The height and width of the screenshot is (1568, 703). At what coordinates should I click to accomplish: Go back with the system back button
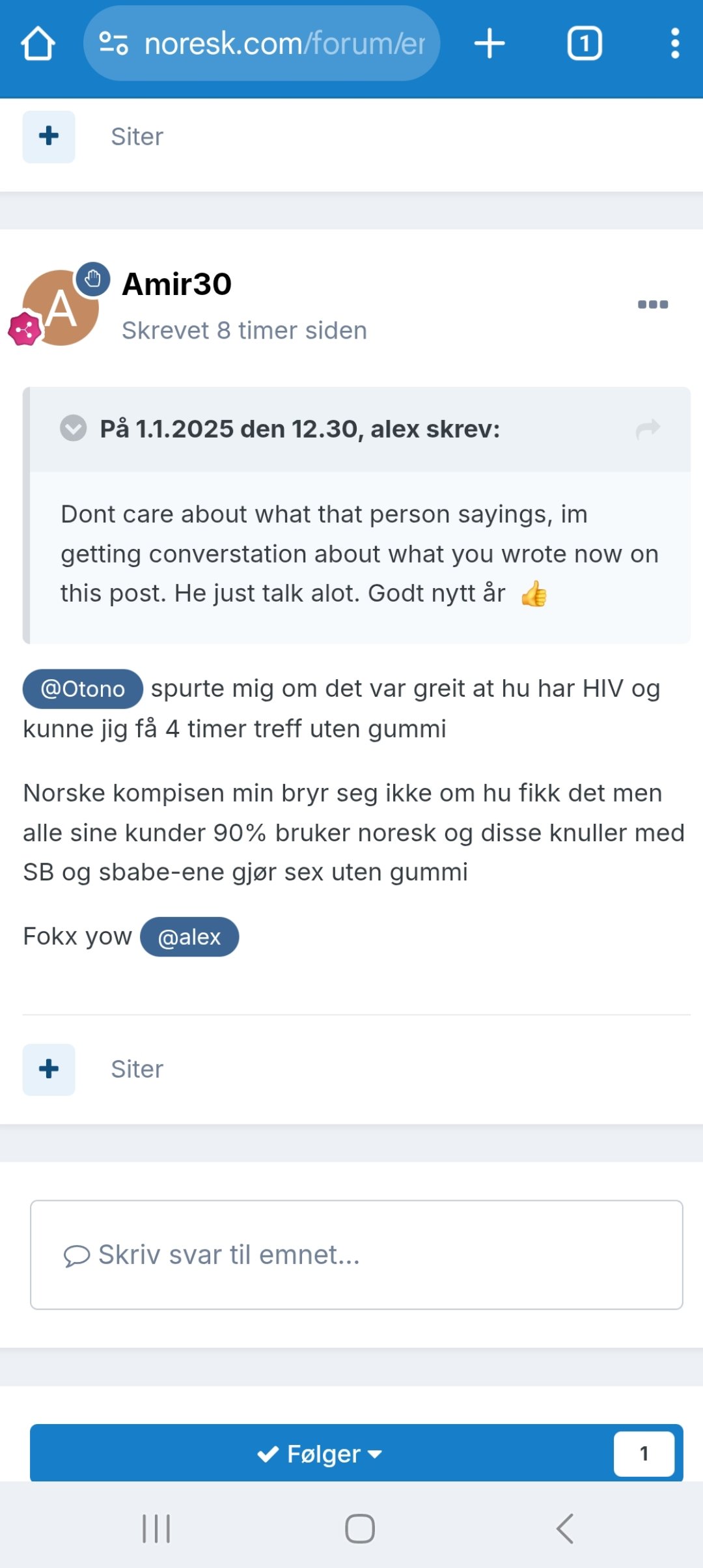pyautogui.click(x=564, y=1528)
